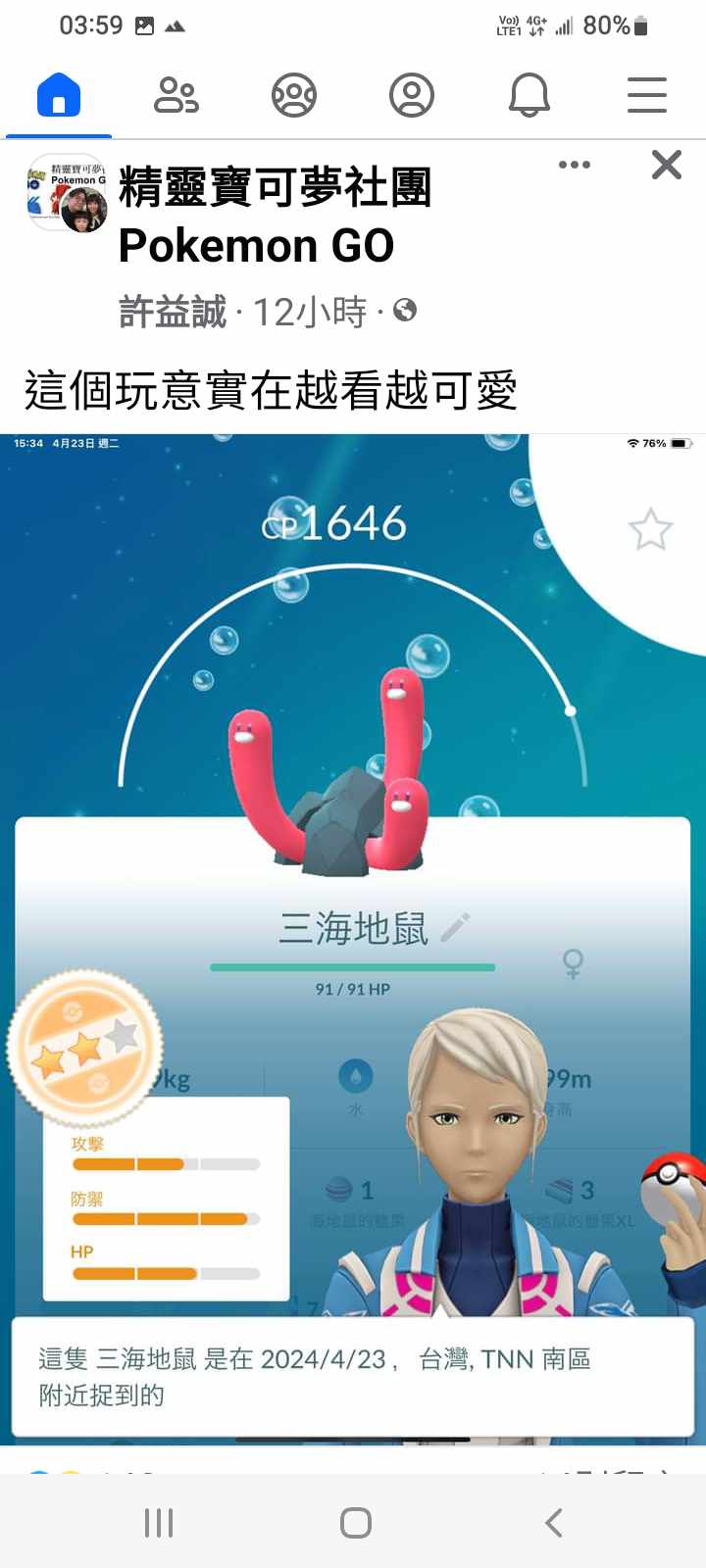Tap the system back button
The width and height of the screenshot is (706, 1568).
pos(554,1522)
